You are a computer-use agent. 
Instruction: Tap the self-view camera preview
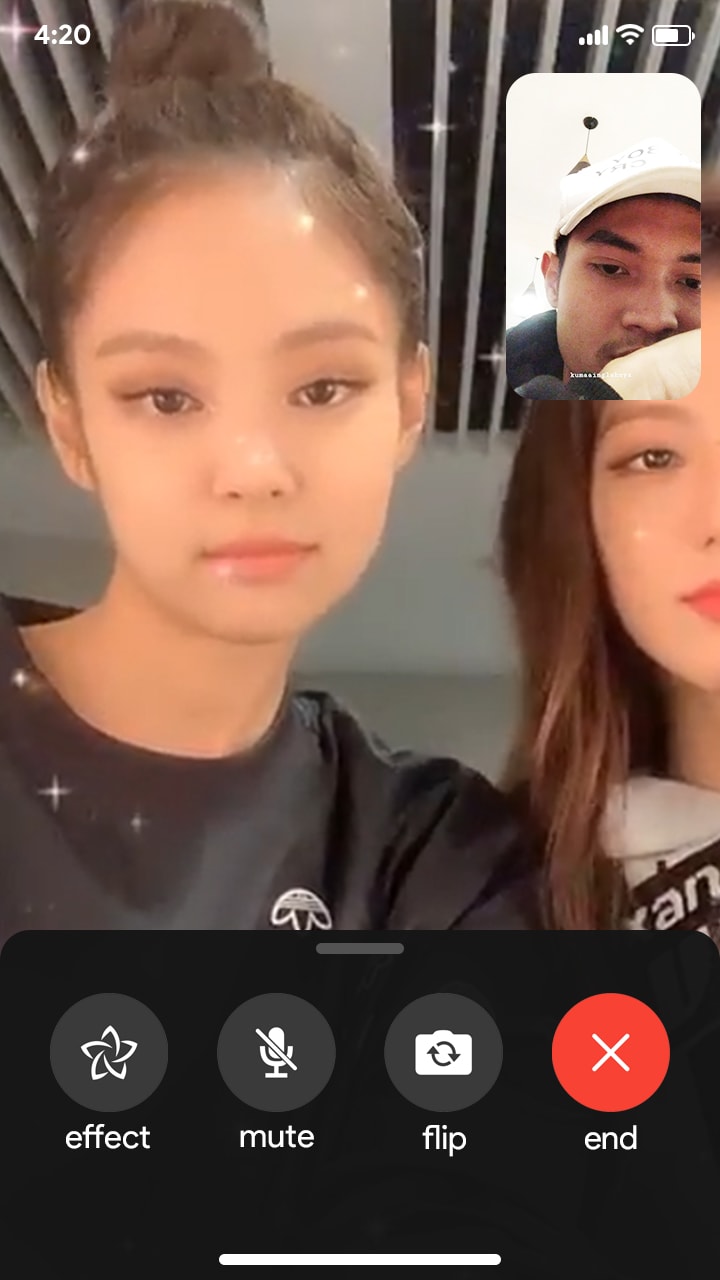point(603,236)
